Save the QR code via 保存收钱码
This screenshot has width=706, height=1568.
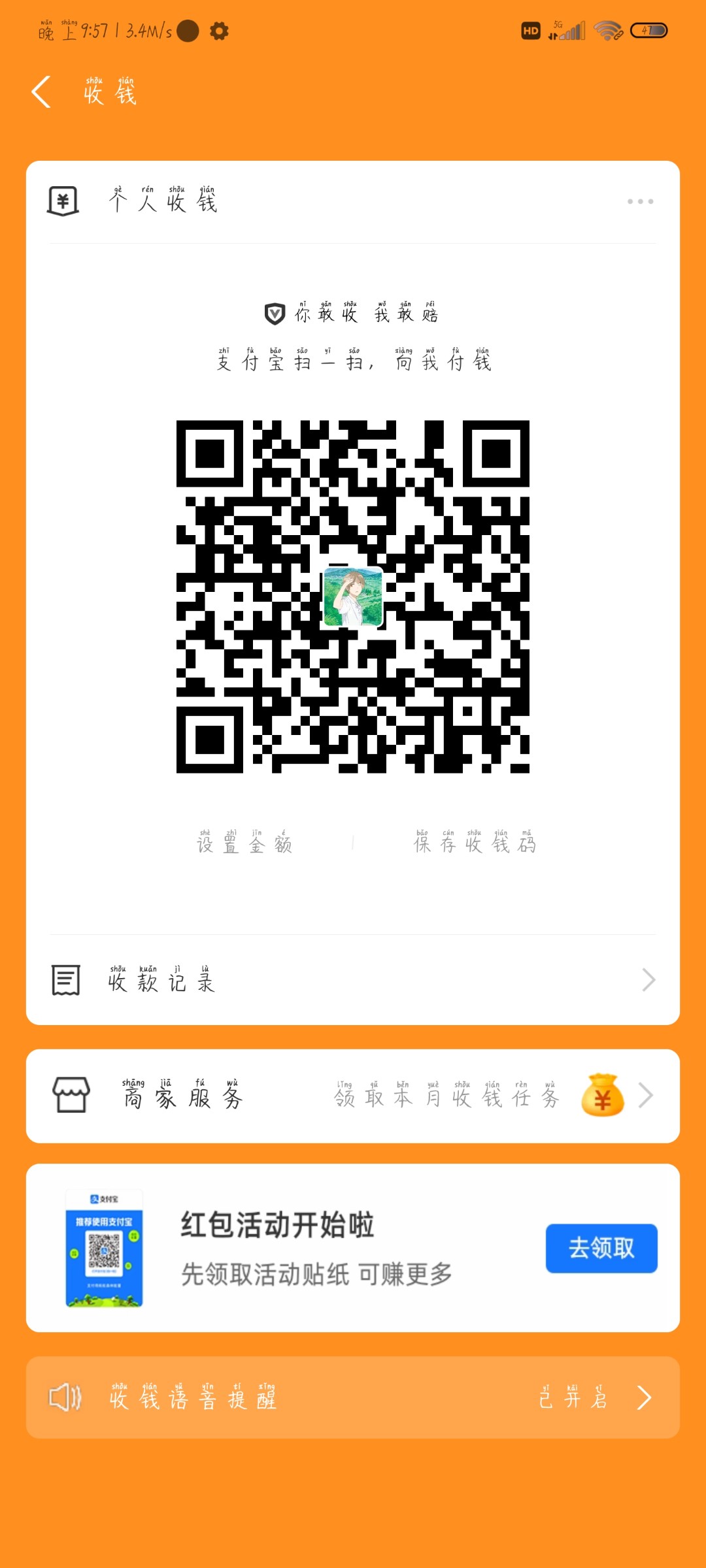pyautogui.click(x=475, y=843)
